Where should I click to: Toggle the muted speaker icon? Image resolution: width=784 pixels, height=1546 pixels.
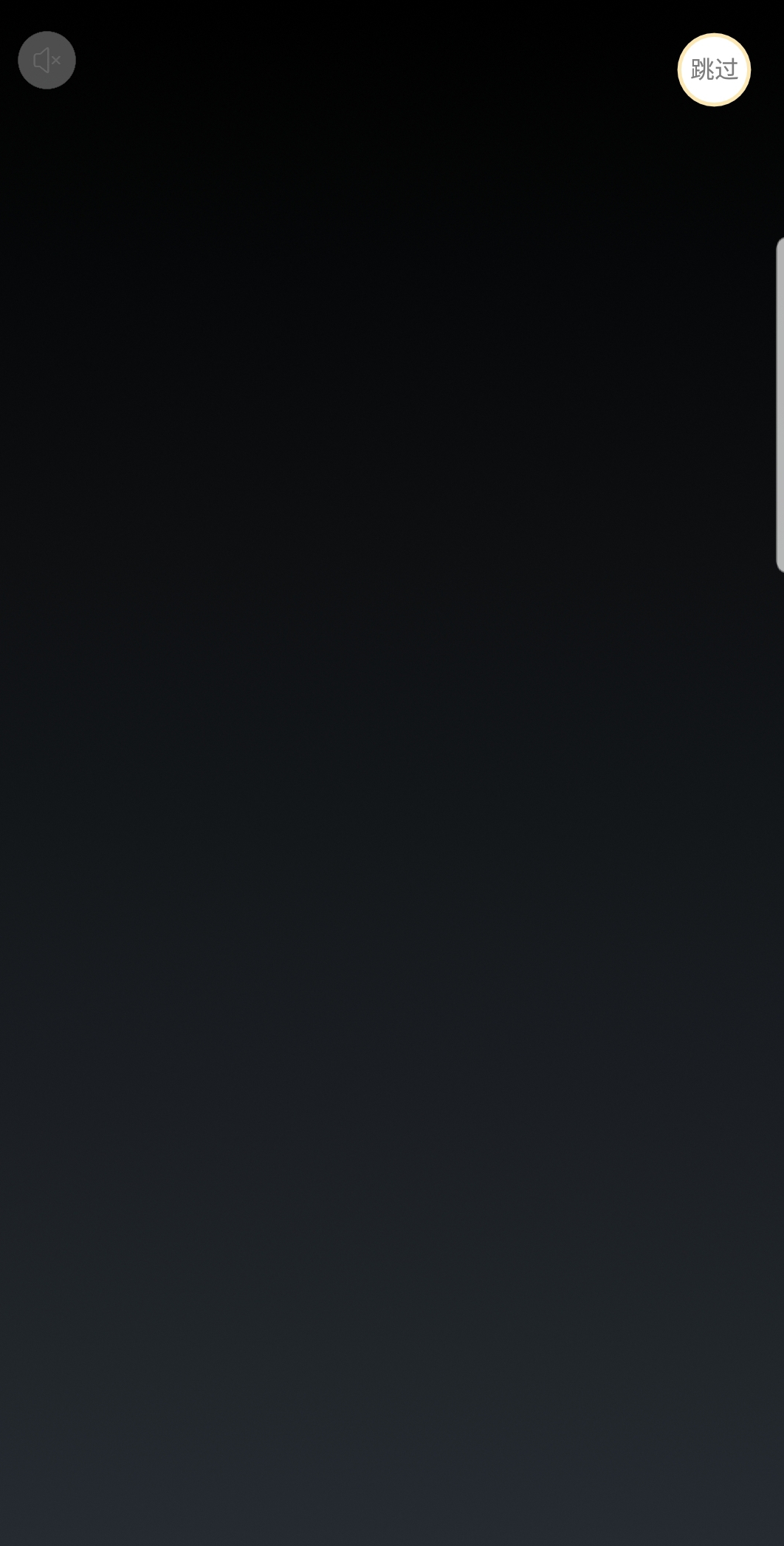pos(47,60)
